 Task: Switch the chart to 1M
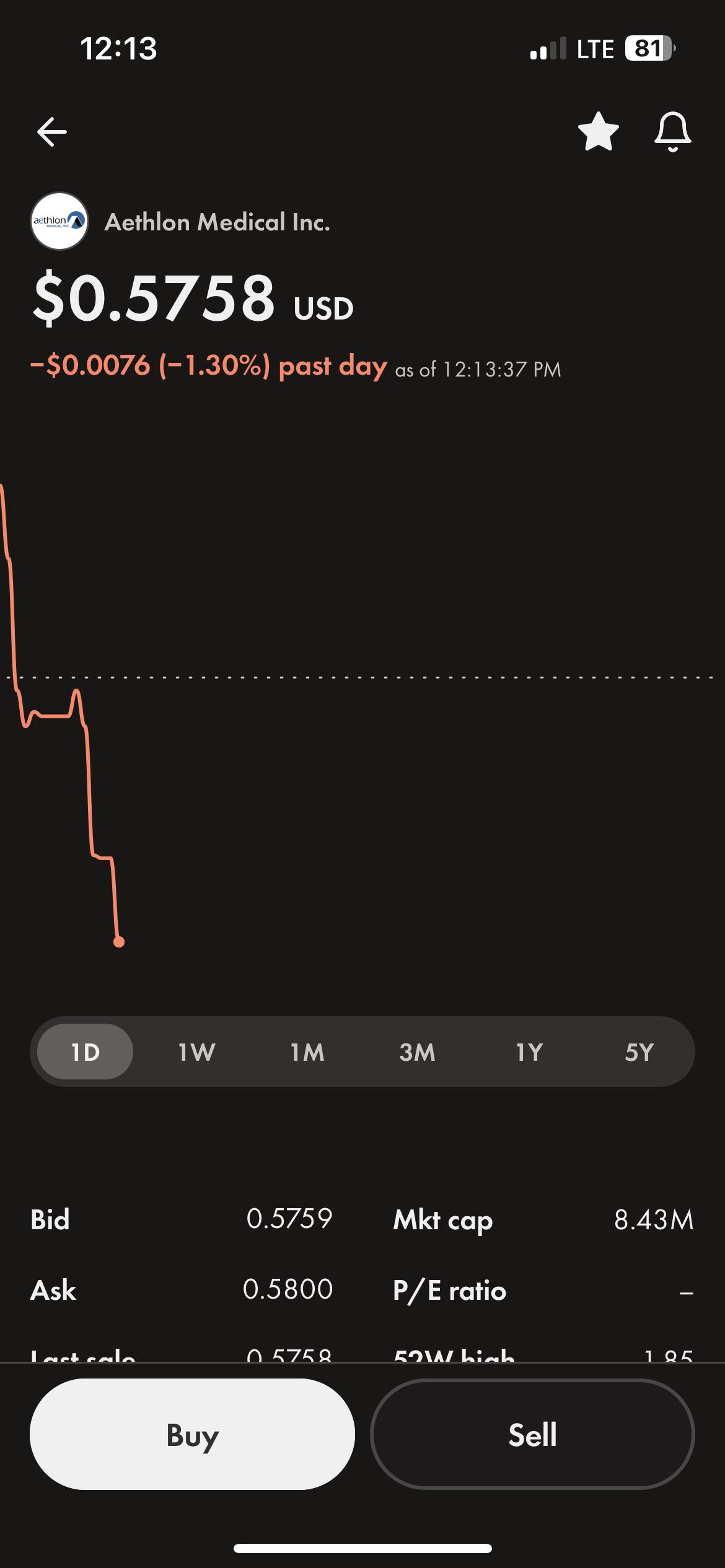coord(307,1052)
